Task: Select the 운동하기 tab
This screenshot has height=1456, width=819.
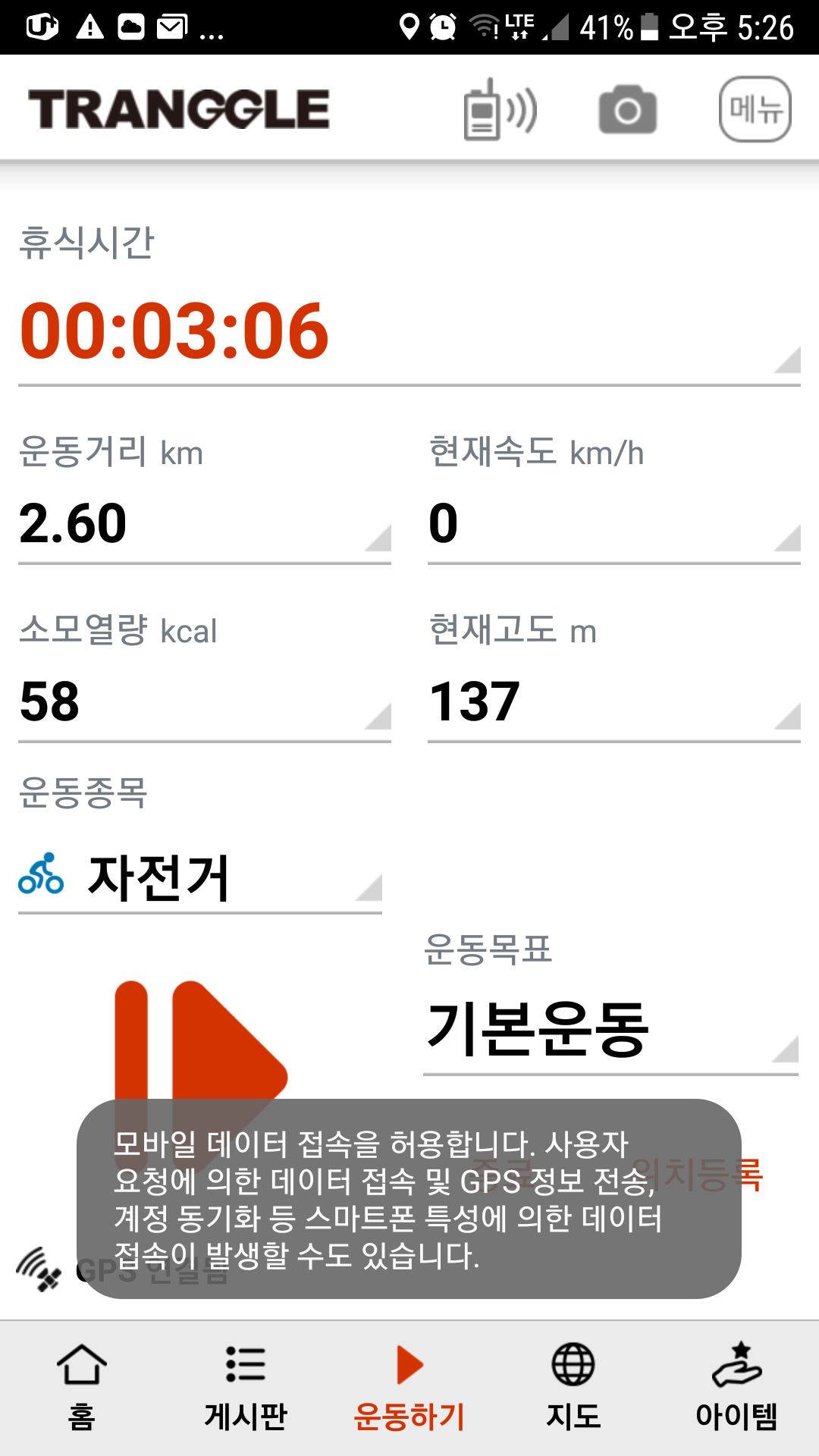Action: coord(409,1388)
